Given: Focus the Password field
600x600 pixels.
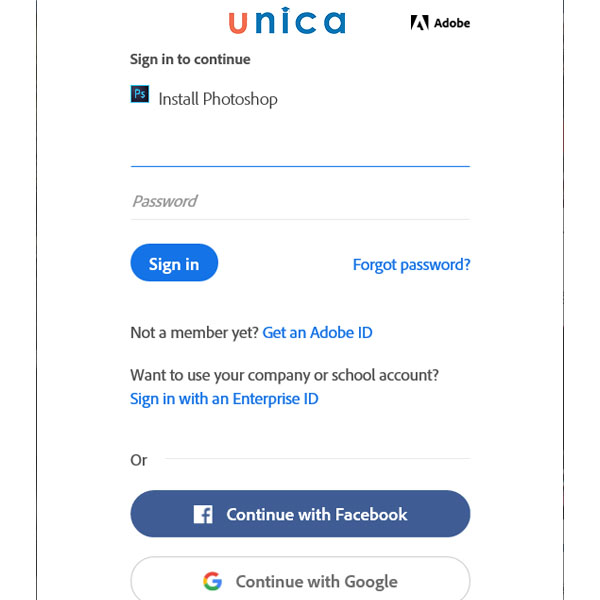Looking at the screenshot, I should (x=299, y=201).
